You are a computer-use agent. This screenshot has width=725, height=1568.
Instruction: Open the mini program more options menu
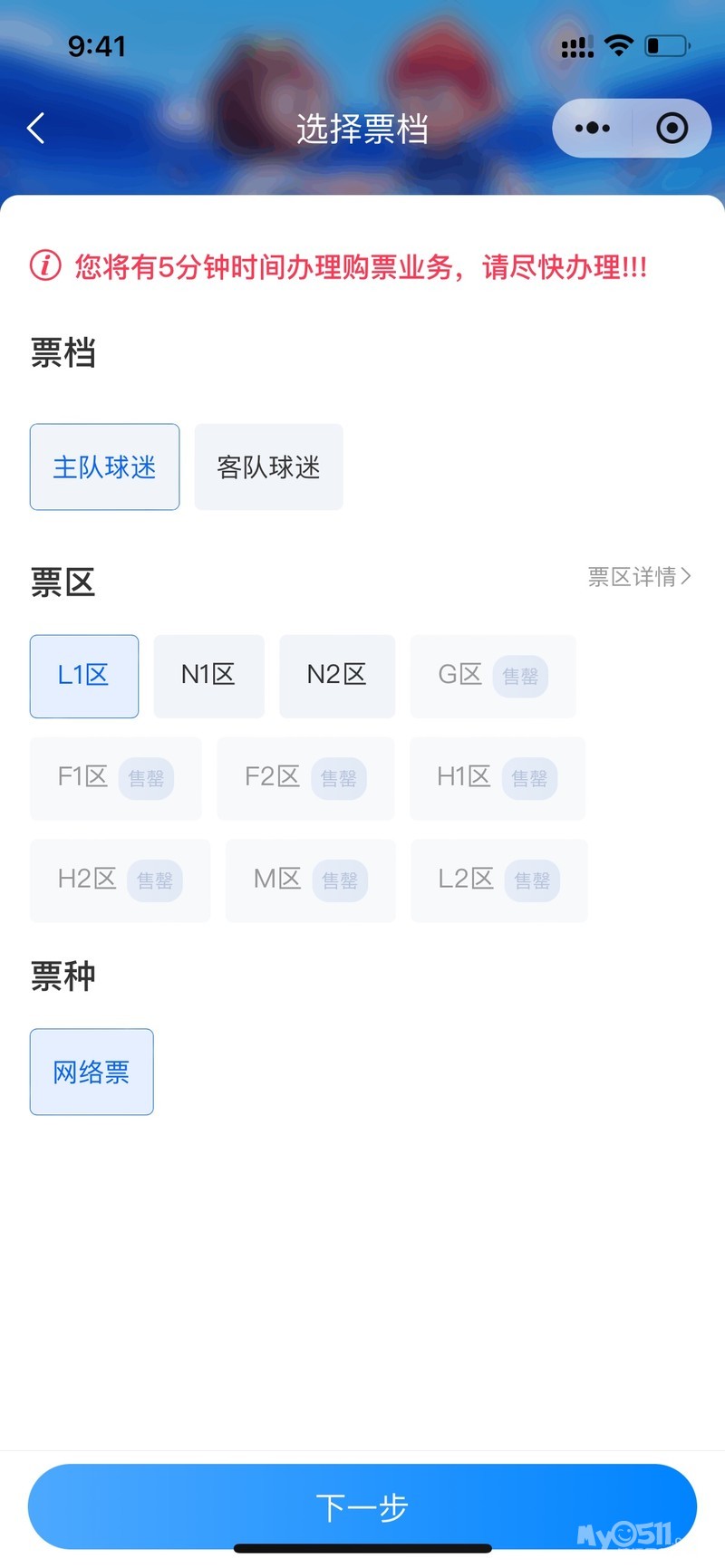593,129
